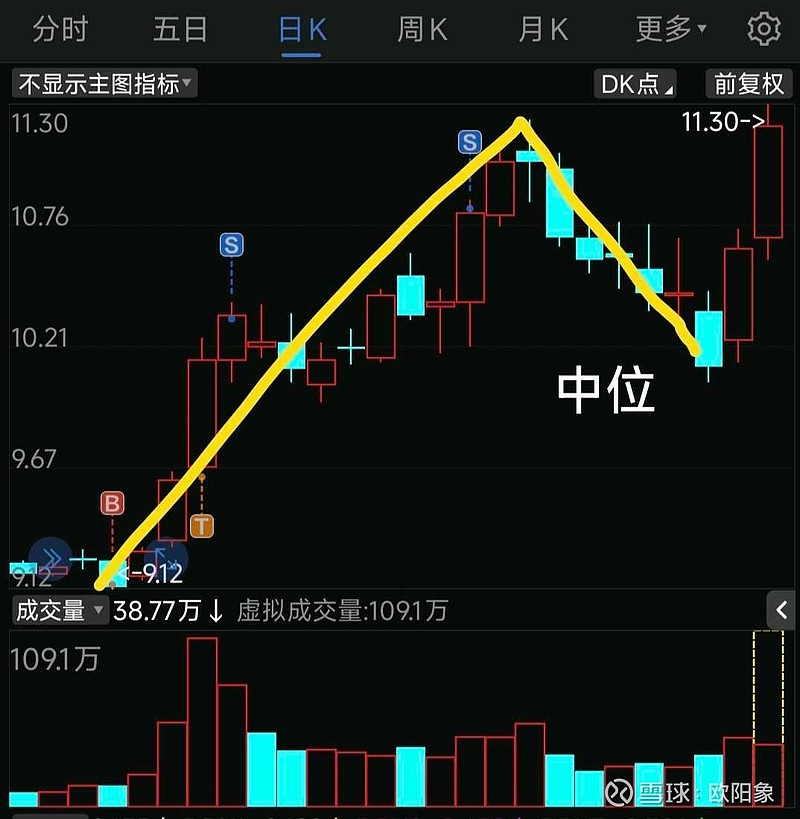Viewport: 800px width, 819px height.
Task: Expand the 更多 period options
Action: (670, 30)
